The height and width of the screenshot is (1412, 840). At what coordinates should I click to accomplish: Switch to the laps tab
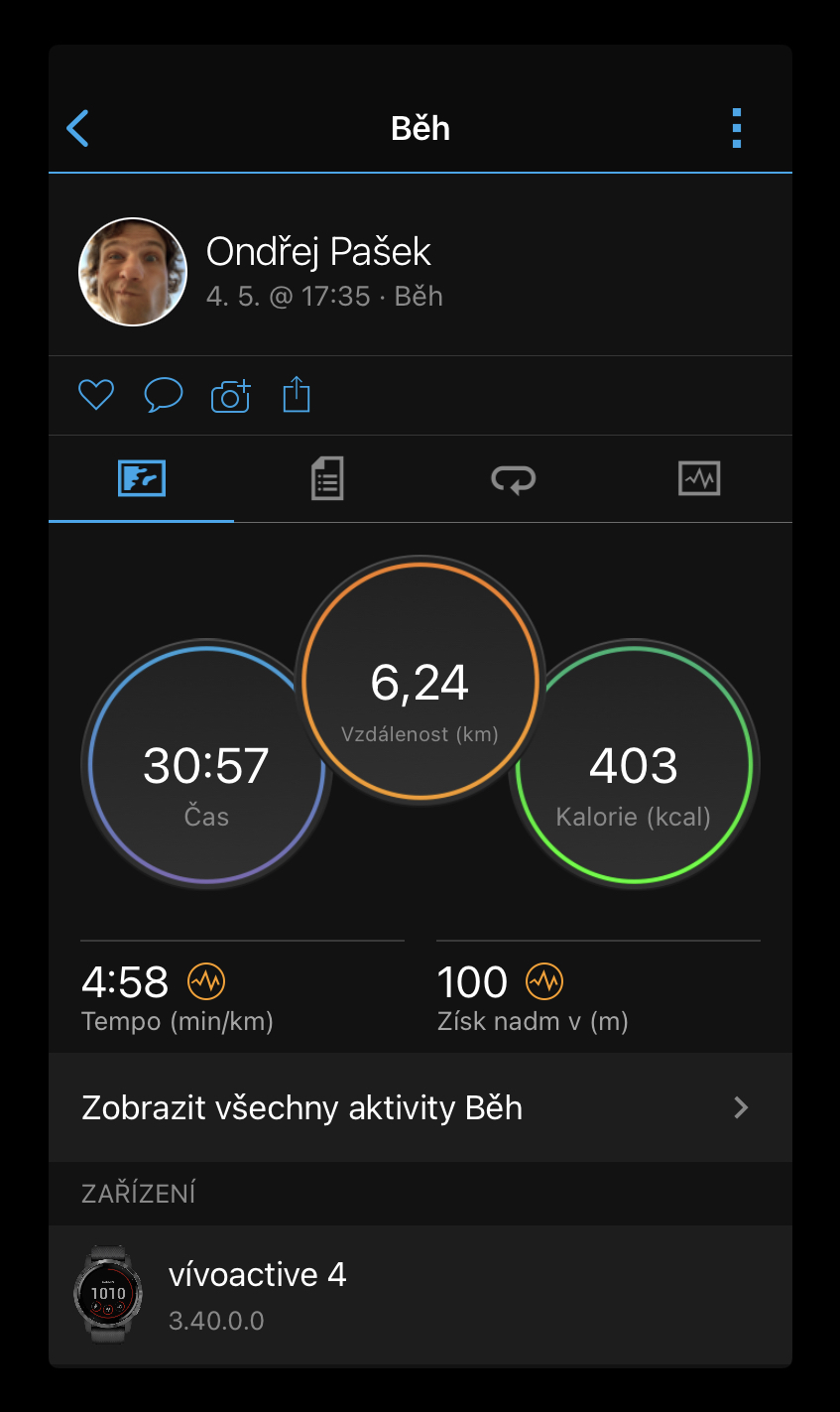[x=513, y=478]
